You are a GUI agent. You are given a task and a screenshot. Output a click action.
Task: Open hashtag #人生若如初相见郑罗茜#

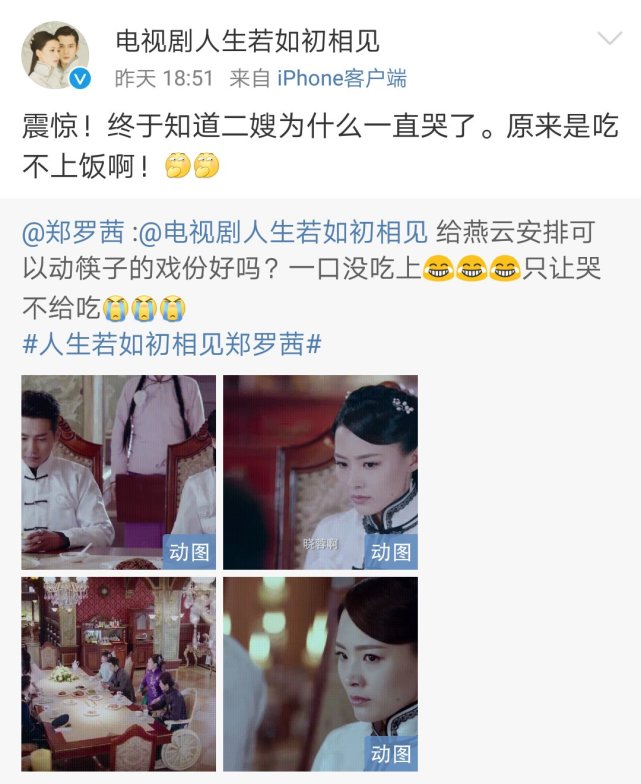click(x=171, y=345)
